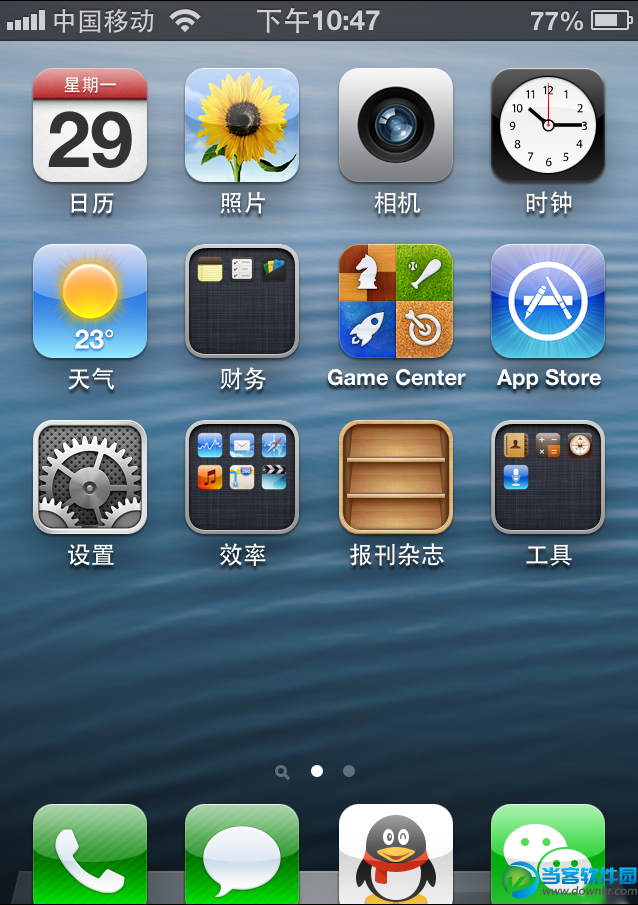Launch the QQ penguin app
The width and height of the screenshot is (638, 905).
396,855
